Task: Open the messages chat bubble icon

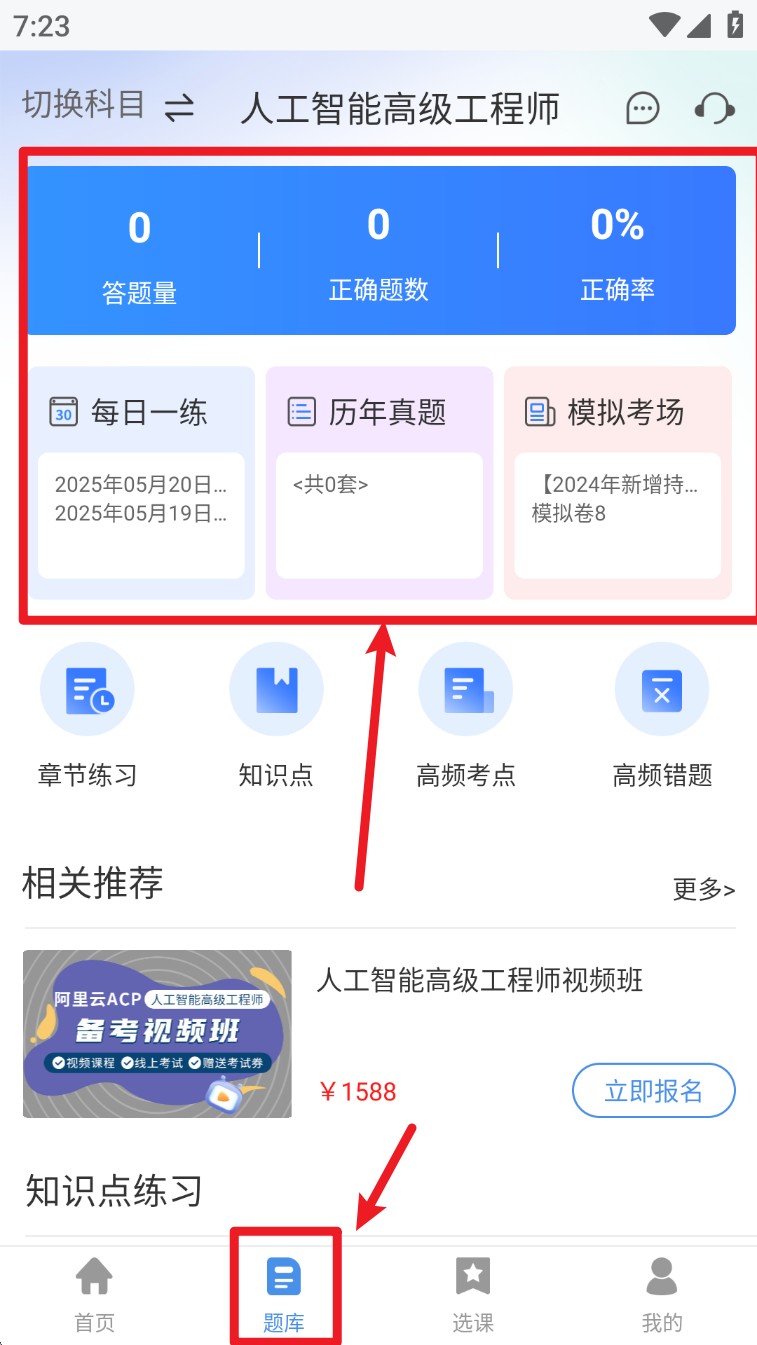Action: (x=642, y=108)
